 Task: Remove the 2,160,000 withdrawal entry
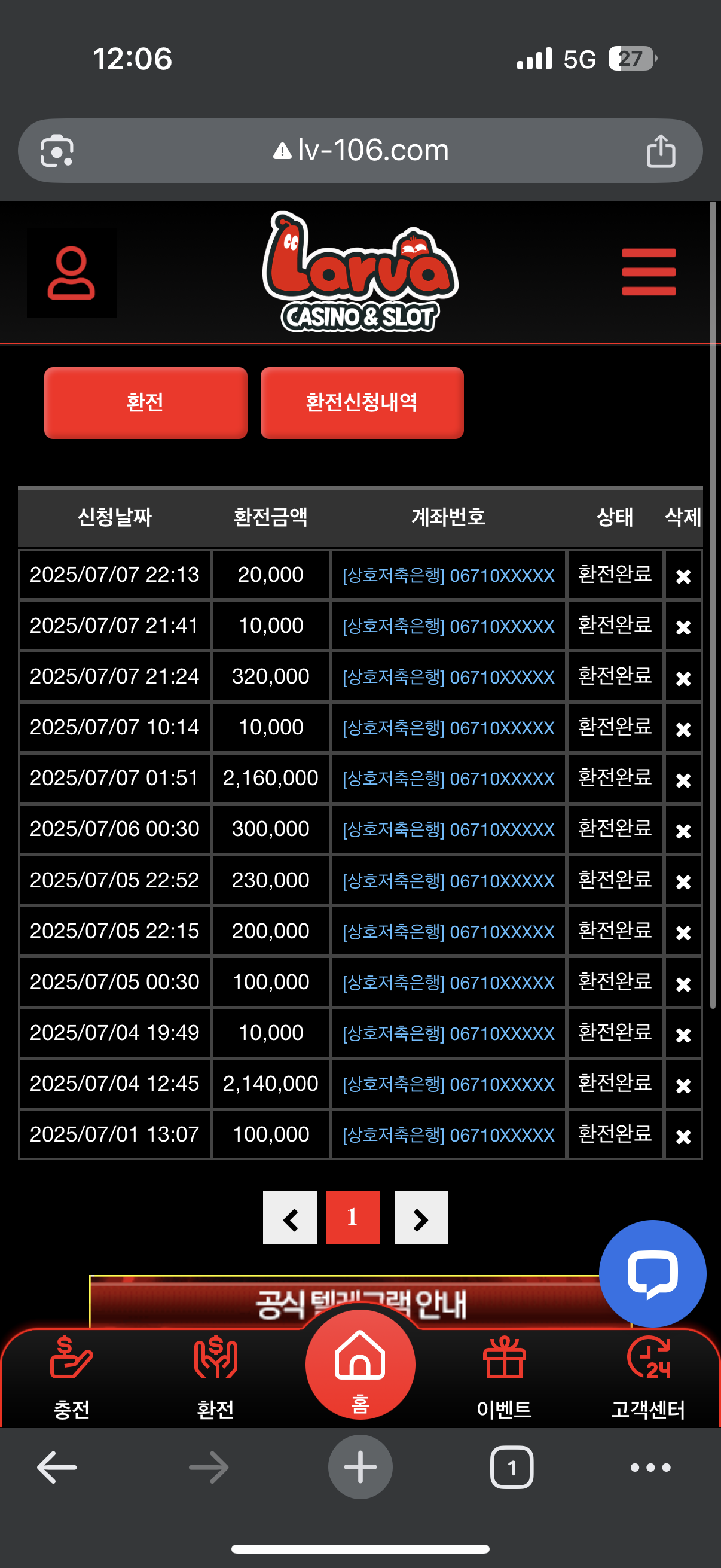click(x=683, y=779)
